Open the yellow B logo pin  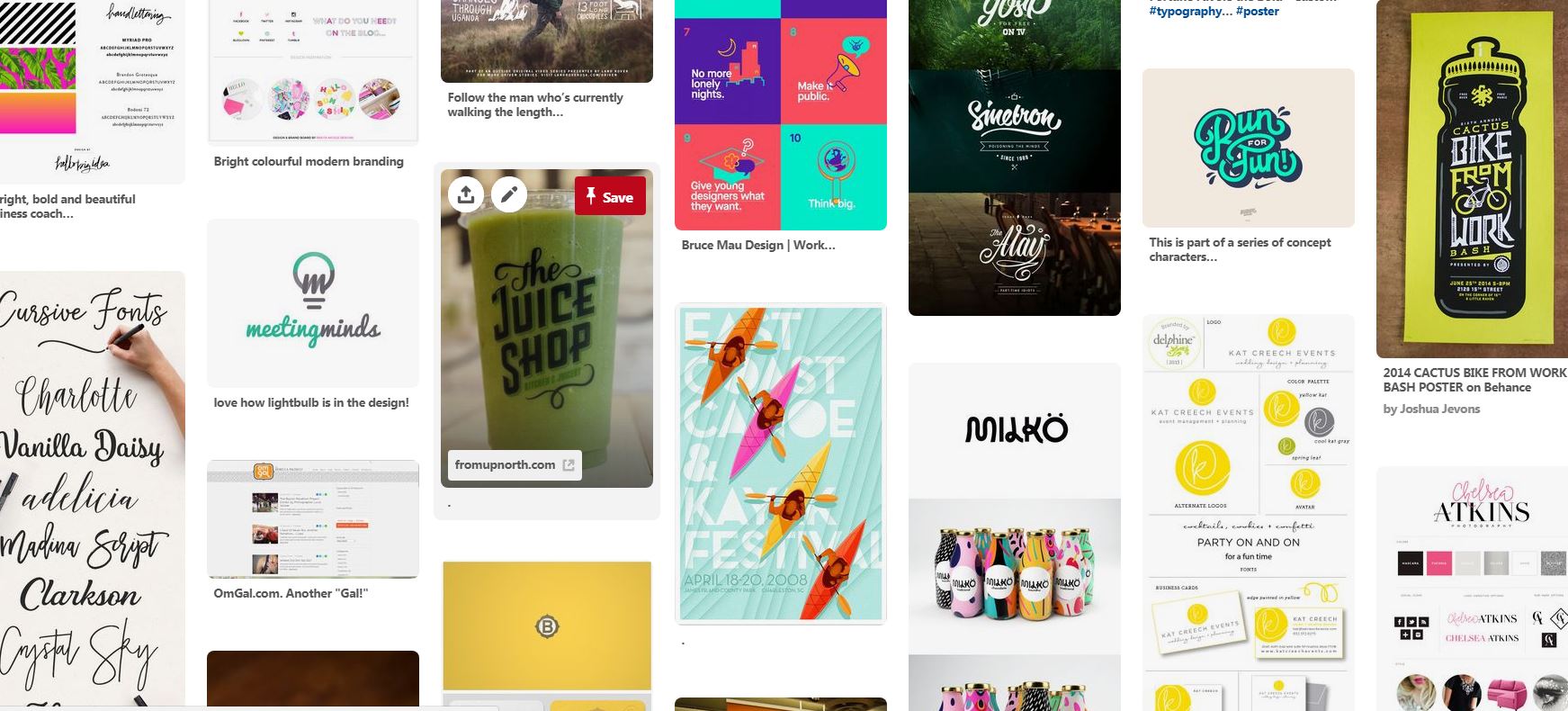pyautogui.click(x=547, y=625)
